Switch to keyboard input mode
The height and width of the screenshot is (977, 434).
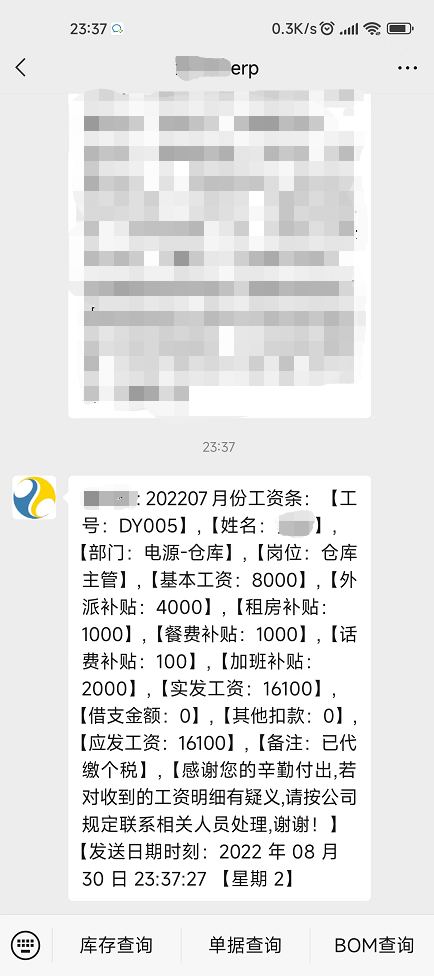click(26, 945)
